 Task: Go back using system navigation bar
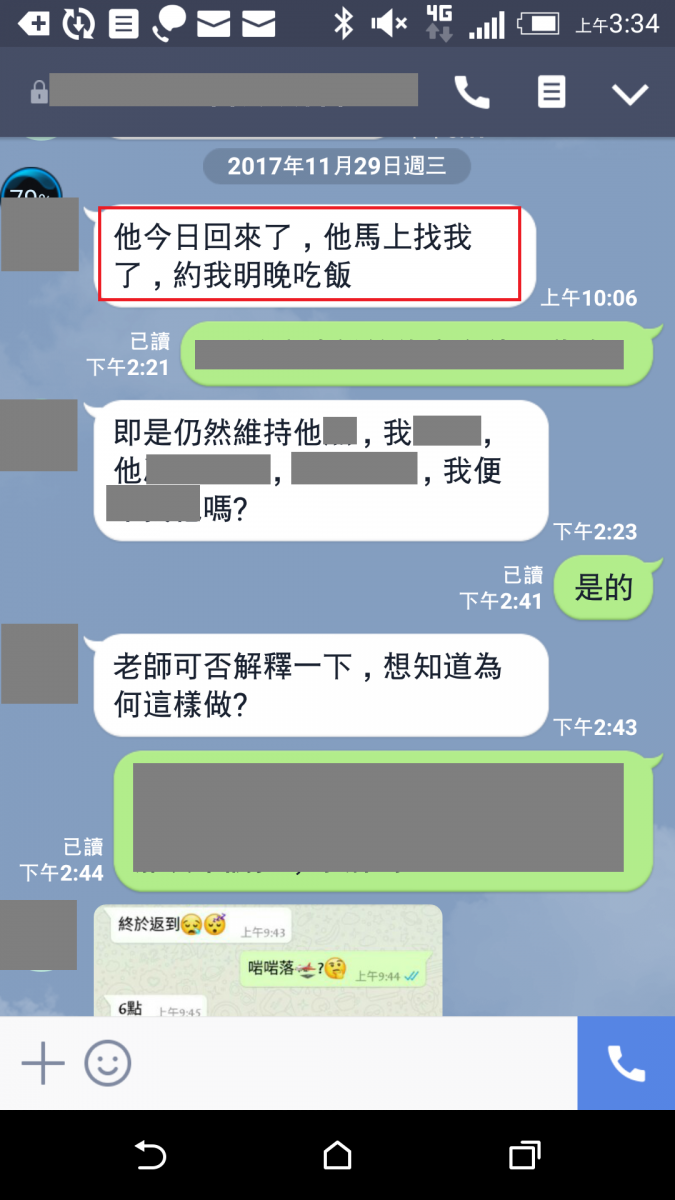150,1156
